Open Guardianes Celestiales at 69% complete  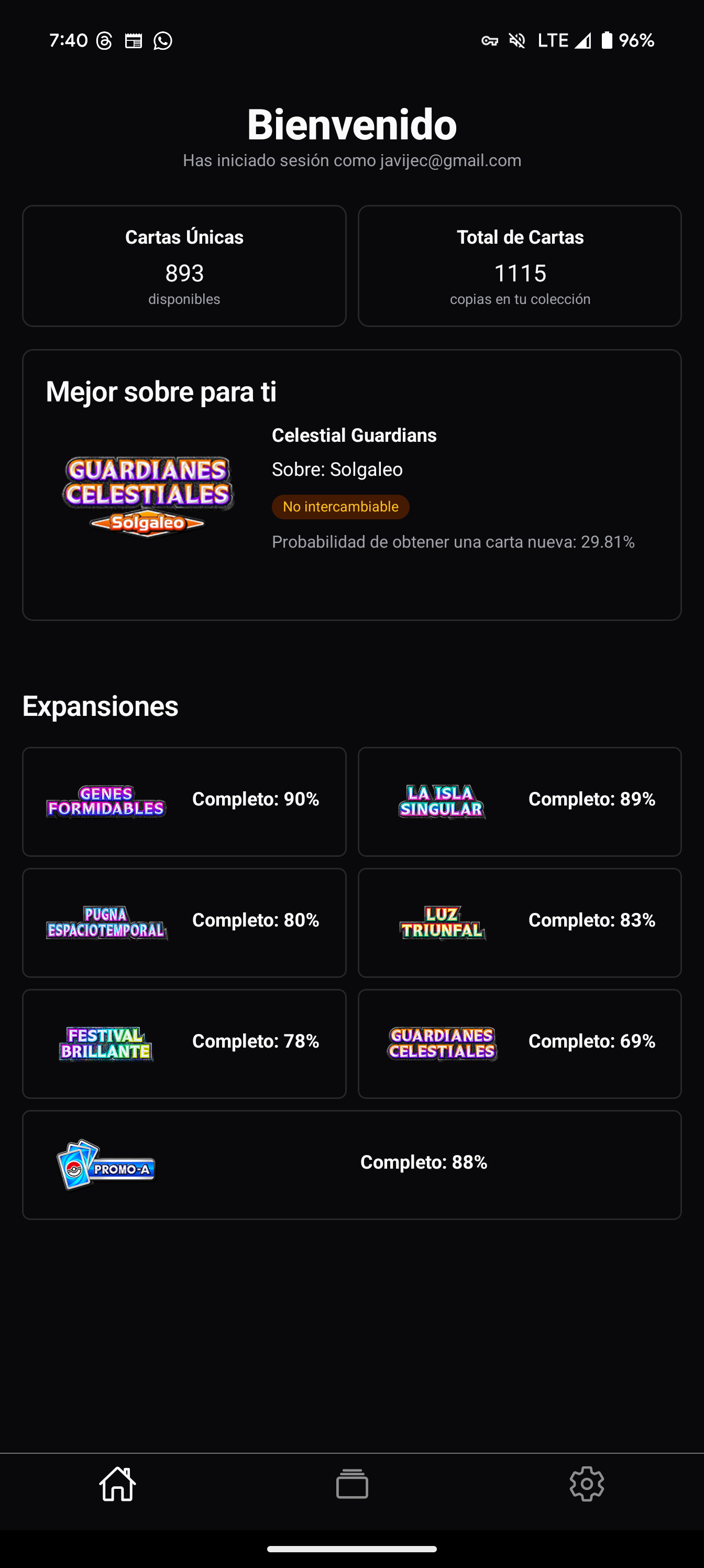519,1043
